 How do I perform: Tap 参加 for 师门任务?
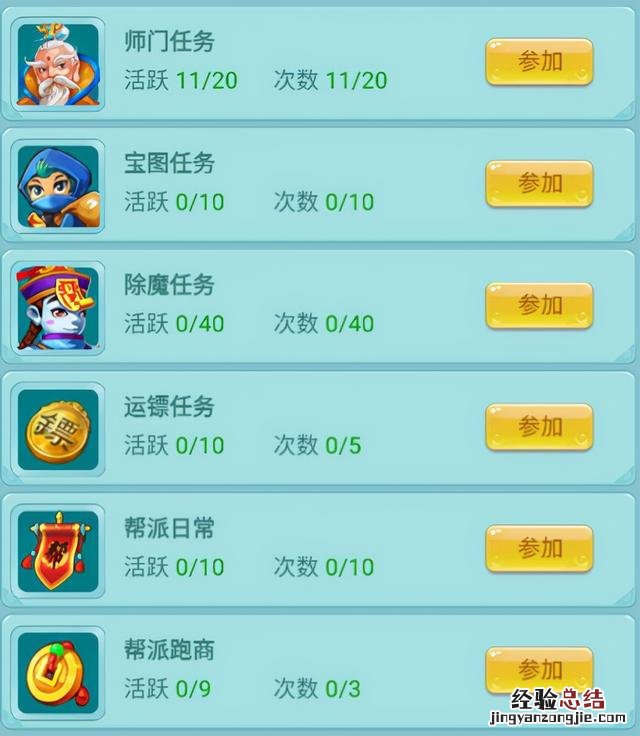pos(539,62)
